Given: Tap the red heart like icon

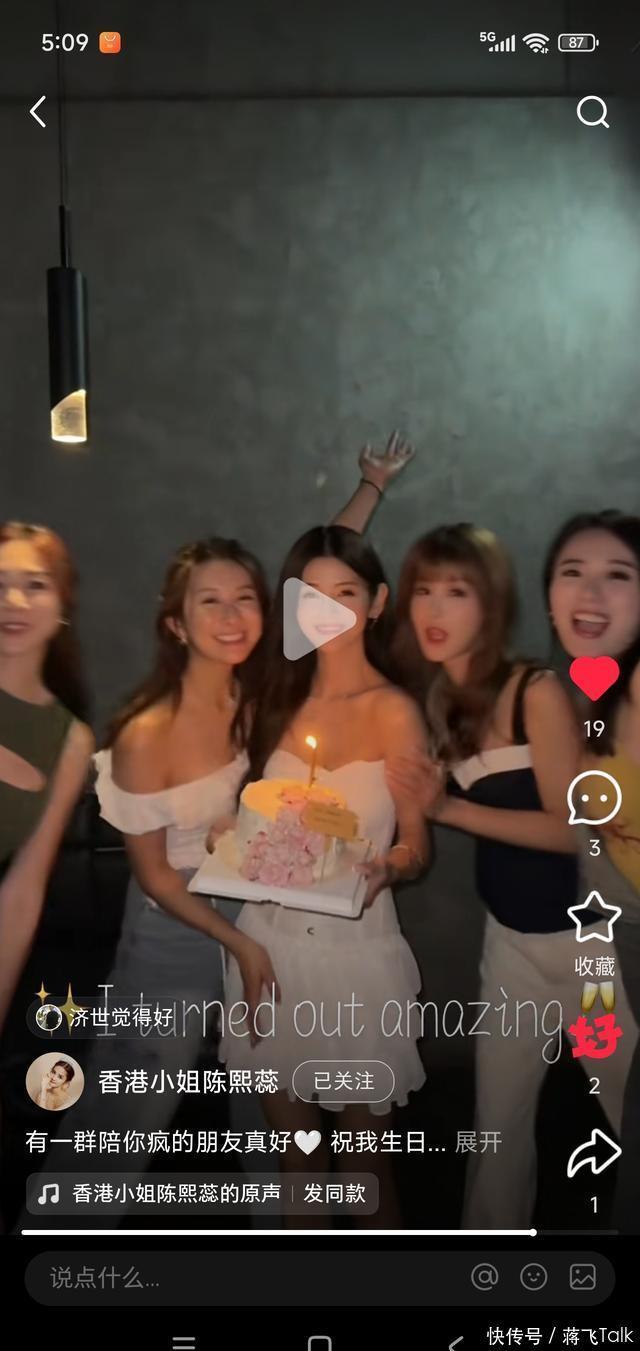Looking at the screenshot, I should (594, 679).
